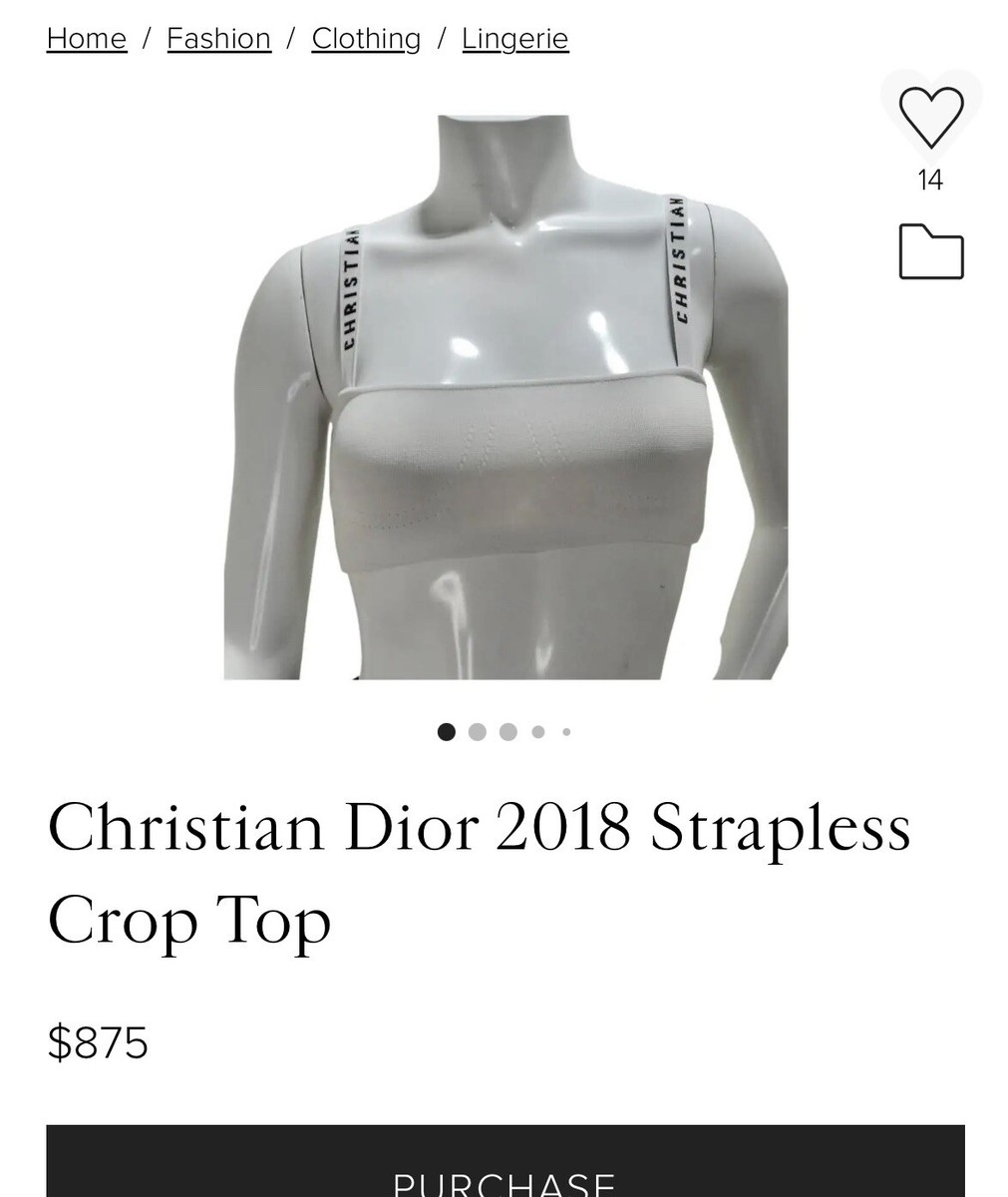Image resolution: width=1008 pixels, height=1197 pixels.
Task: Favorite the crop top using the heart icon
Action: coord(930,116)
